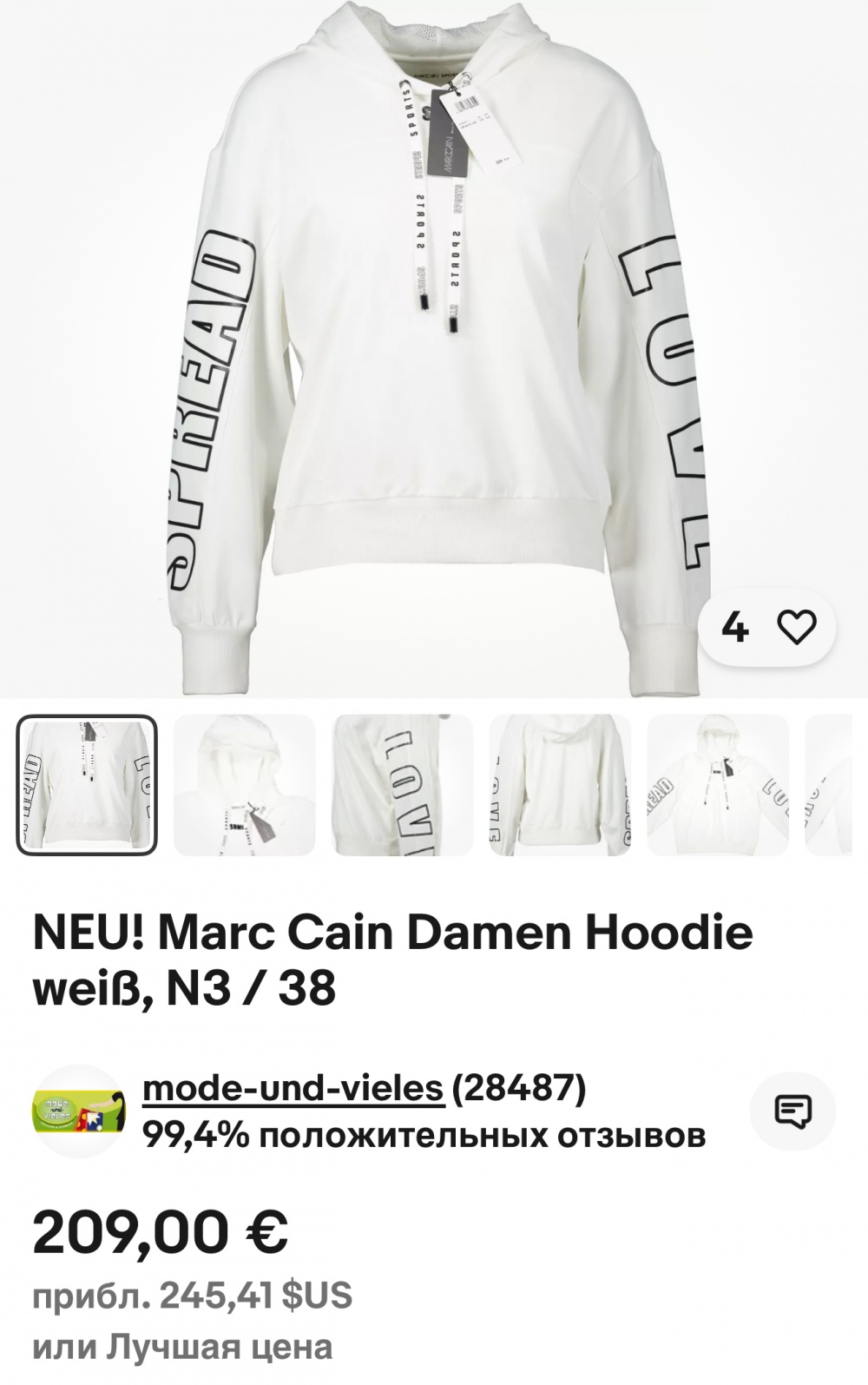Select the fourth thumbnail showing back view

[x=560, y=785]
